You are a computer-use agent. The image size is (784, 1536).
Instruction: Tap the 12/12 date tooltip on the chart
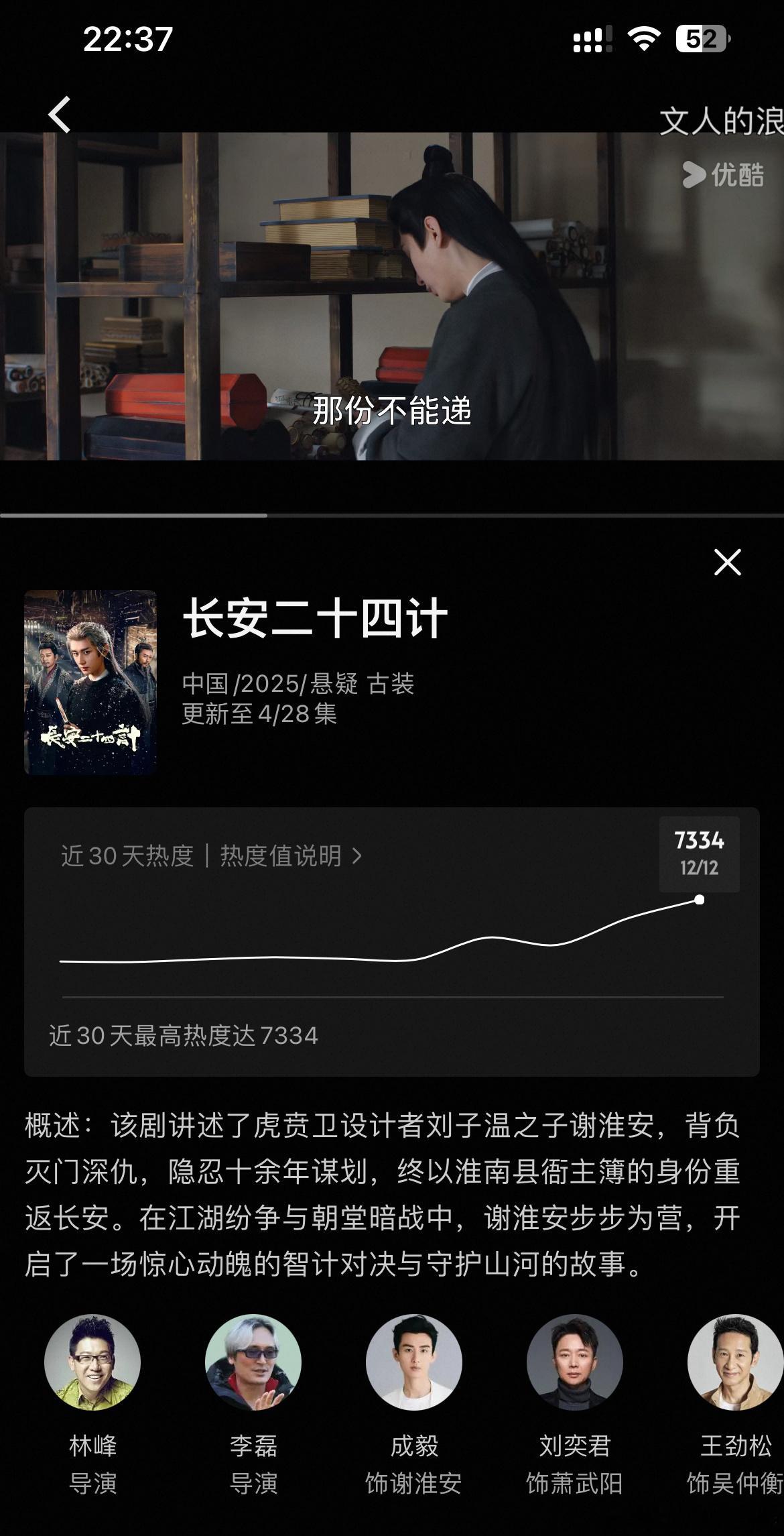(x=701, y=867)
